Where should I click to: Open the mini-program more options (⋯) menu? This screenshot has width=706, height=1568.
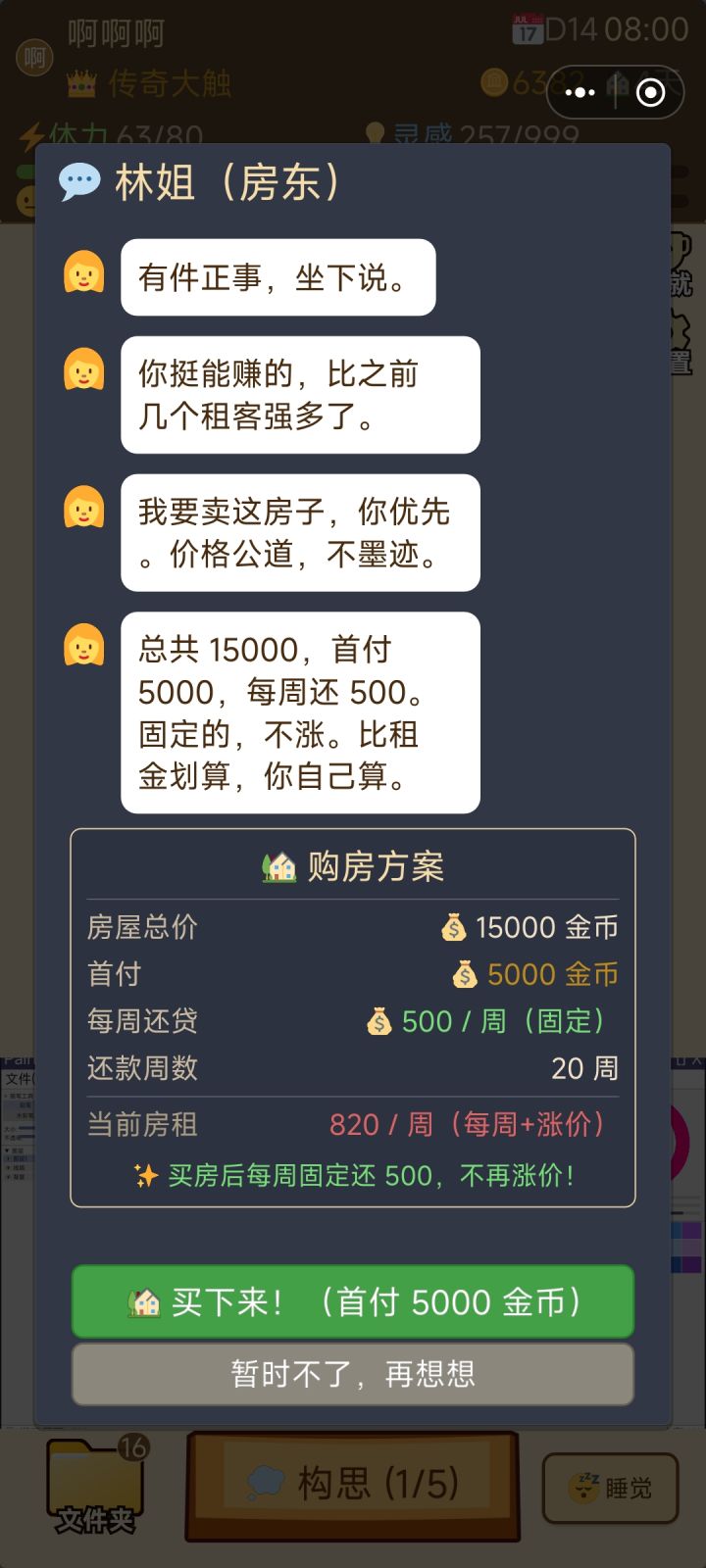(581, 91)
